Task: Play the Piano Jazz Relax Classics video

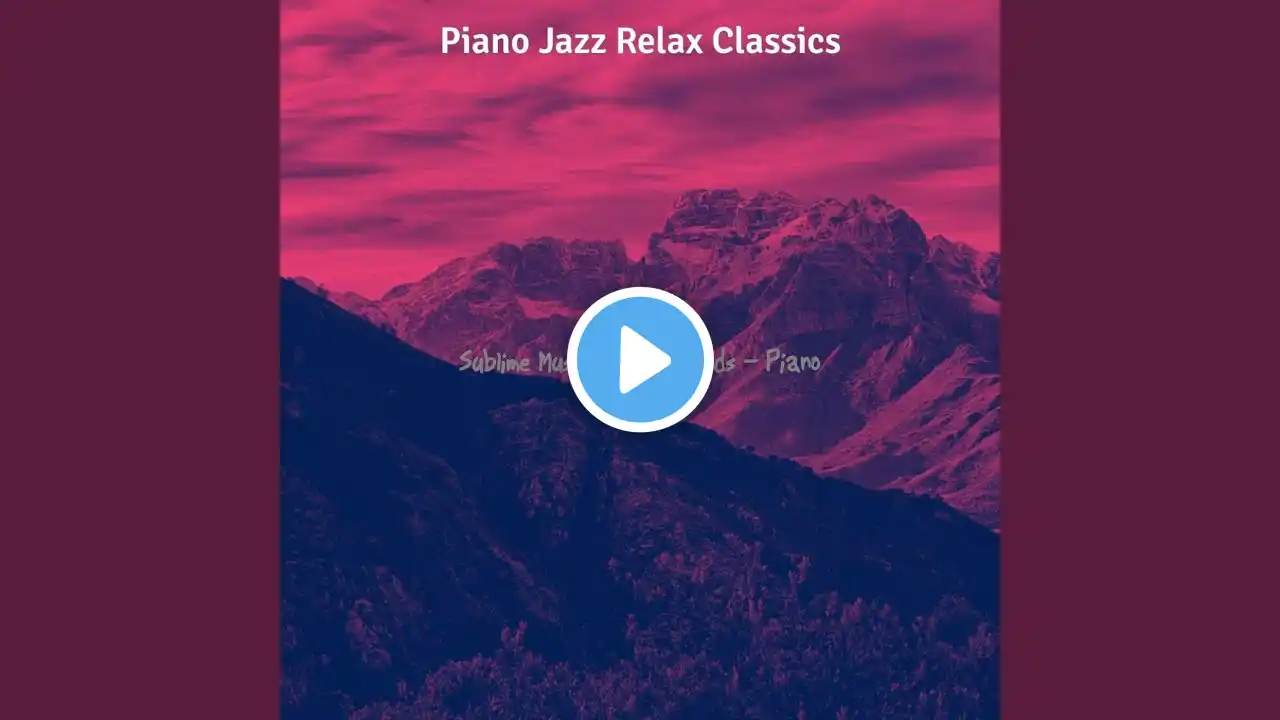Action: point(640,360)
